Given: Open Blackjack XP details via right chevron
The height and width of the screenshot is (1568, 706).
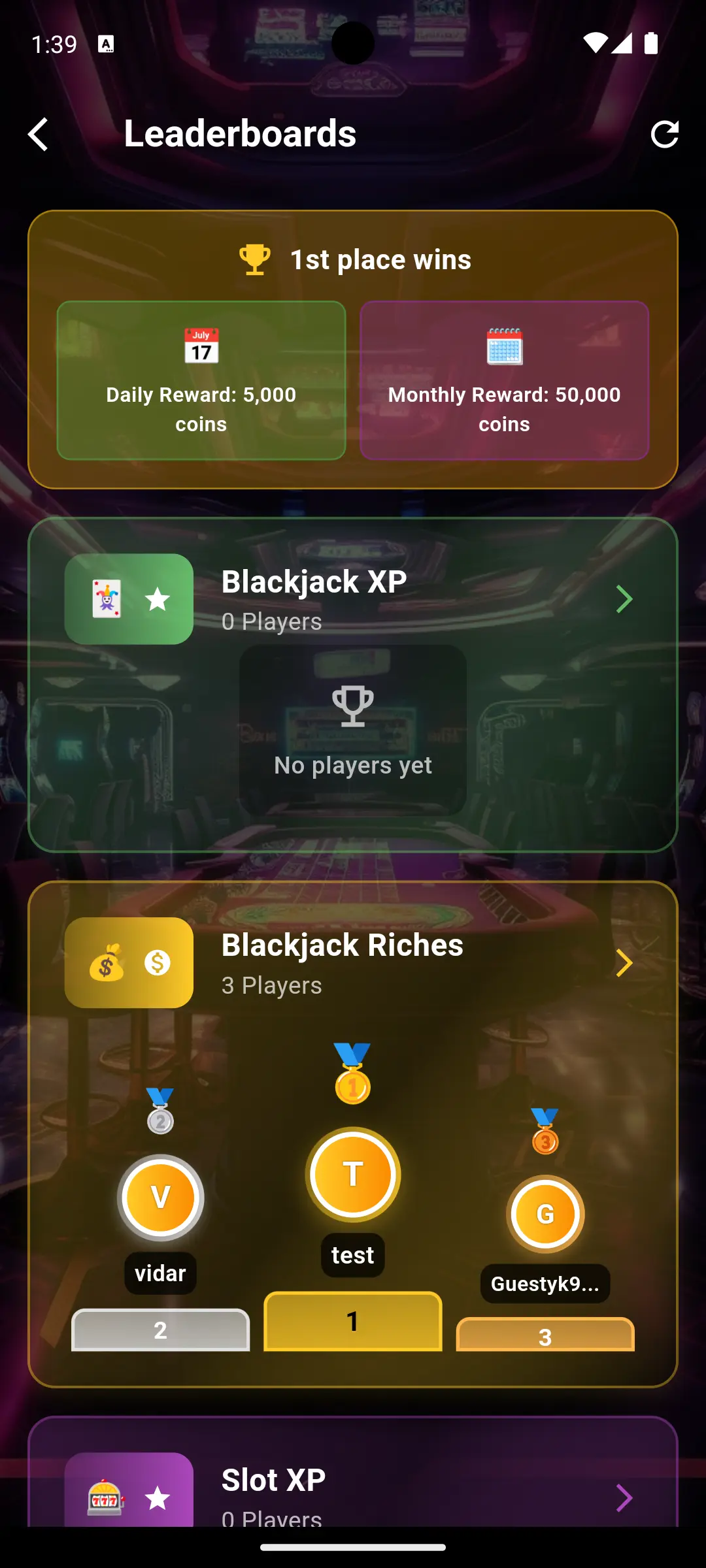Looking at the screenshot, I should pyautogui.click(x=624, y=599).
